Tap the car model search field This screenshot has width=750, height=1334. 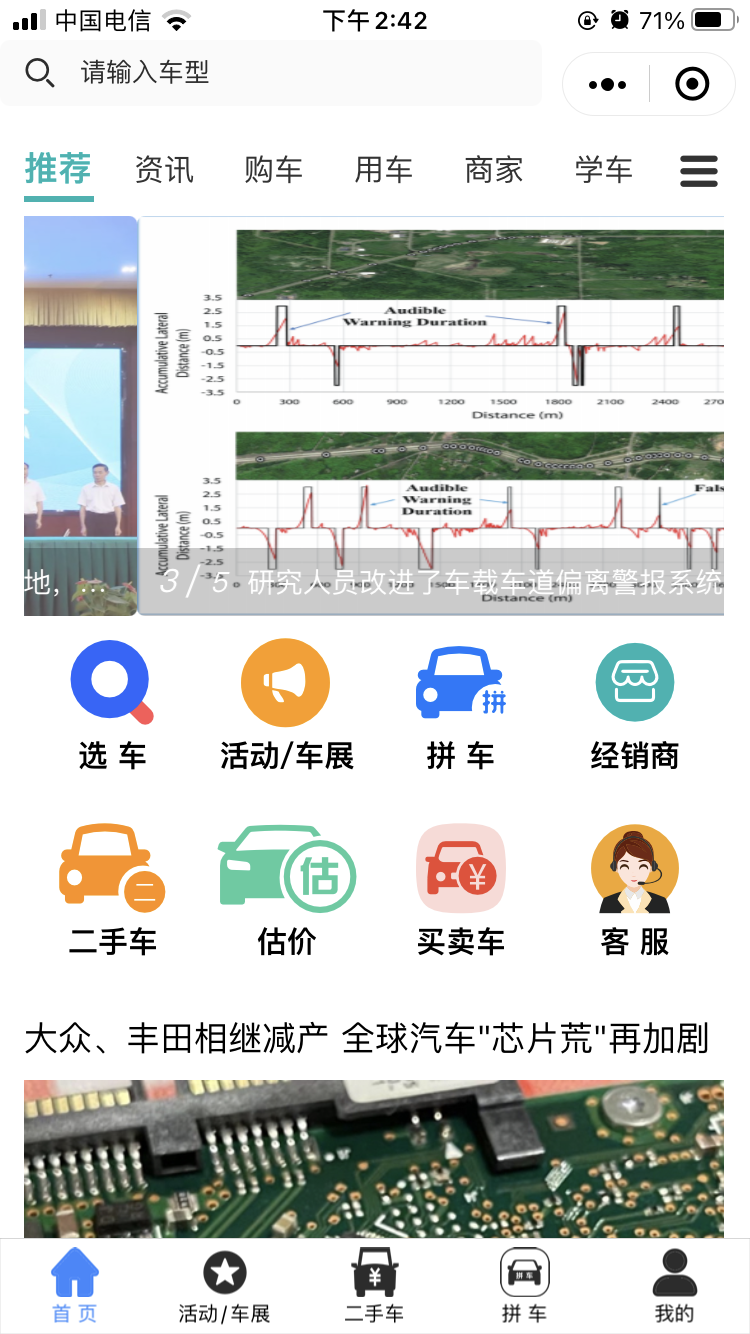click(271, 73)
